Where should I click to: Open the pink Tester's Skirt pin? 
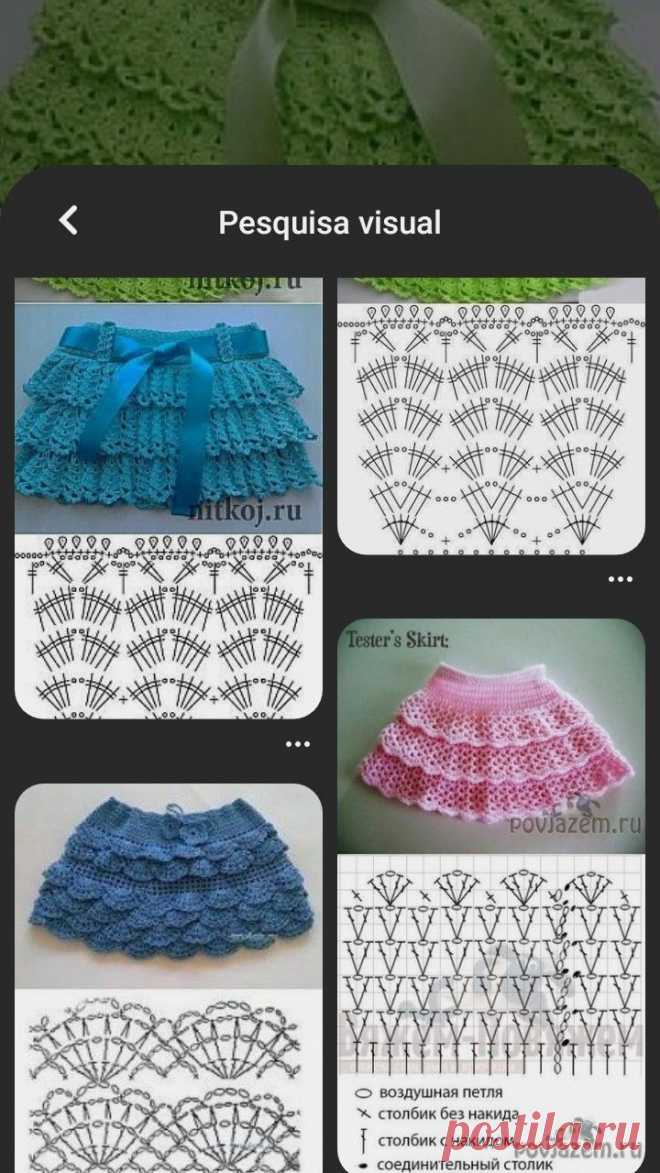[490, 740]
